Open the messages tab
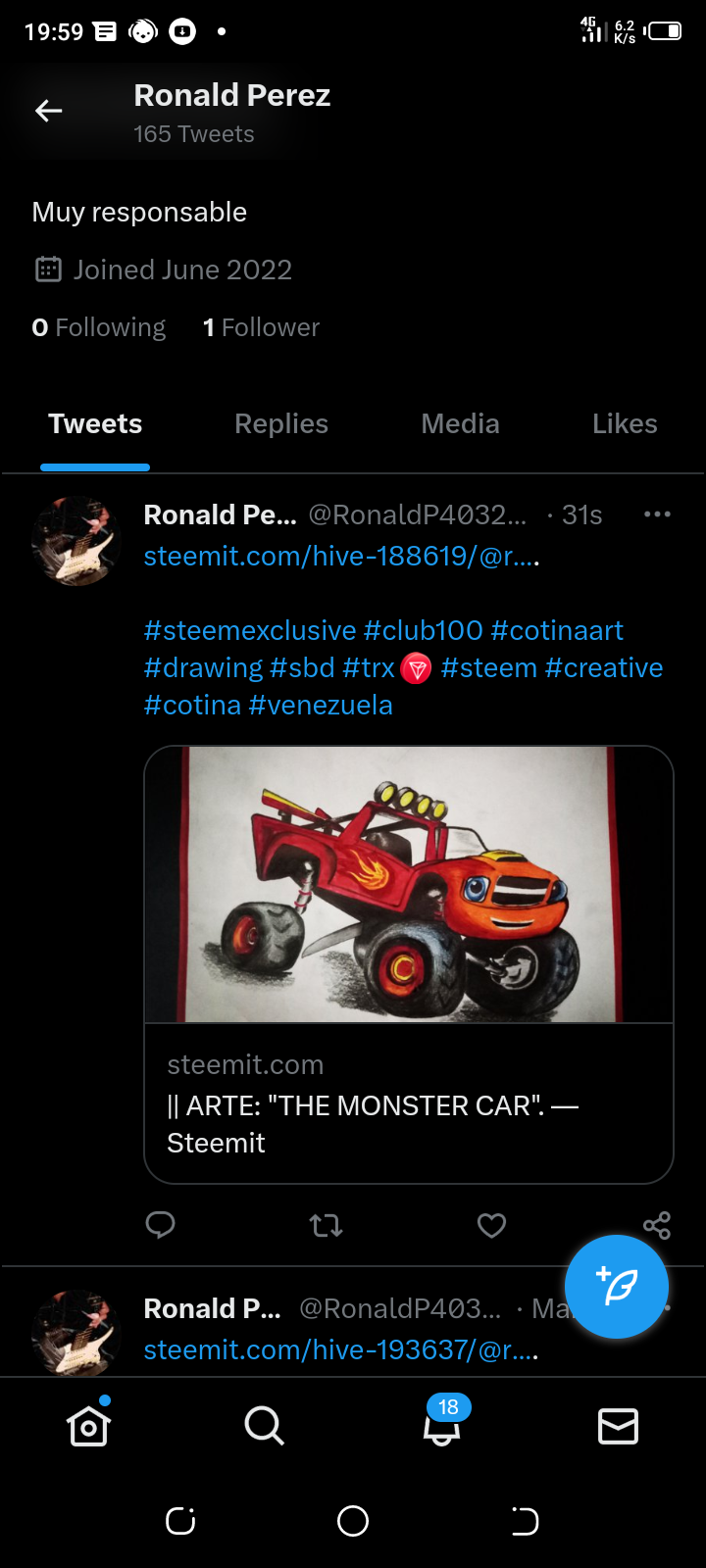The width and height of the screenshot is (706, 1568). coord(618,1426)
